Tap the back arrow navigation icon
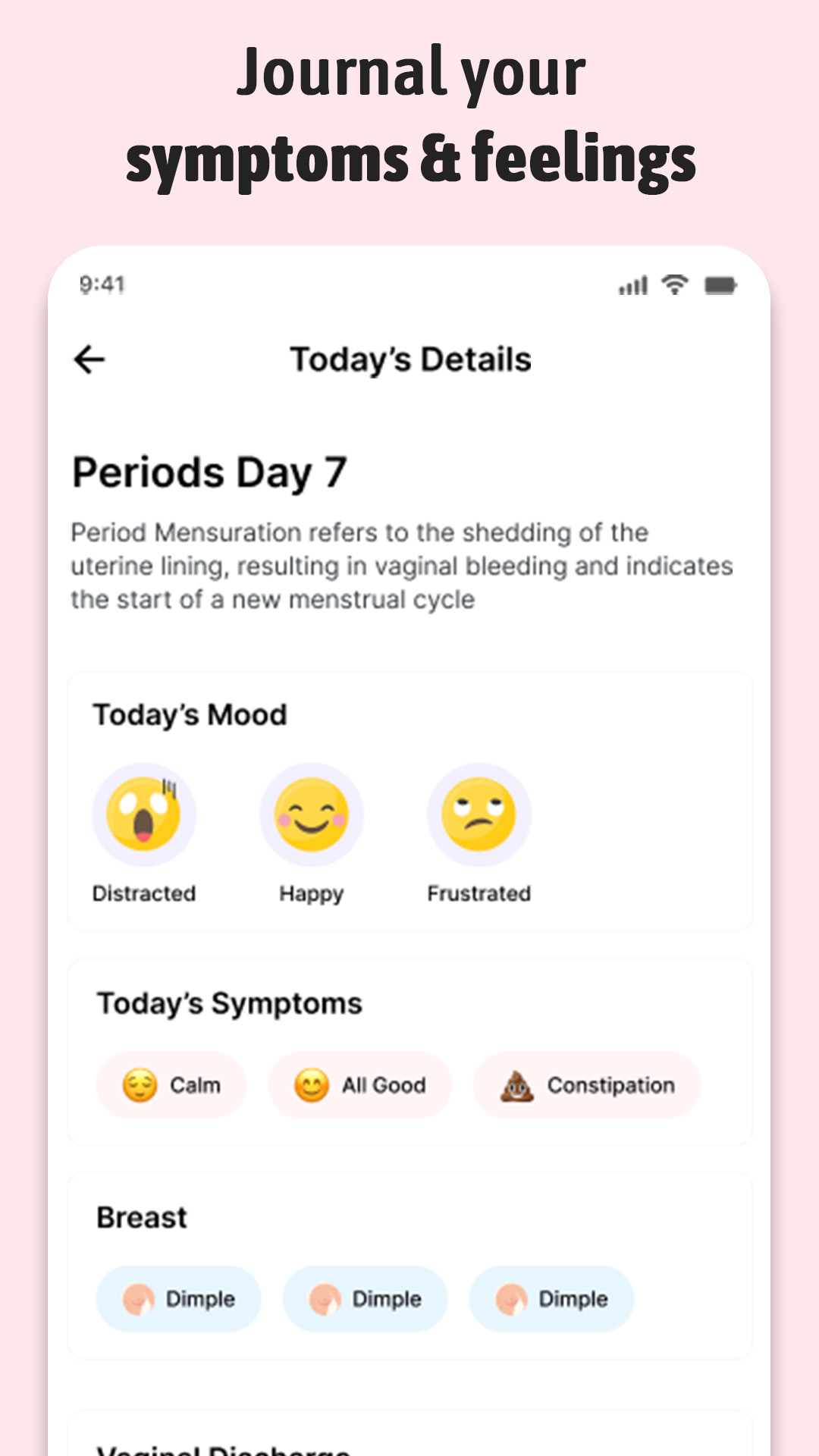This screenshot has width=819, height=1456. [x=89, y=359]
